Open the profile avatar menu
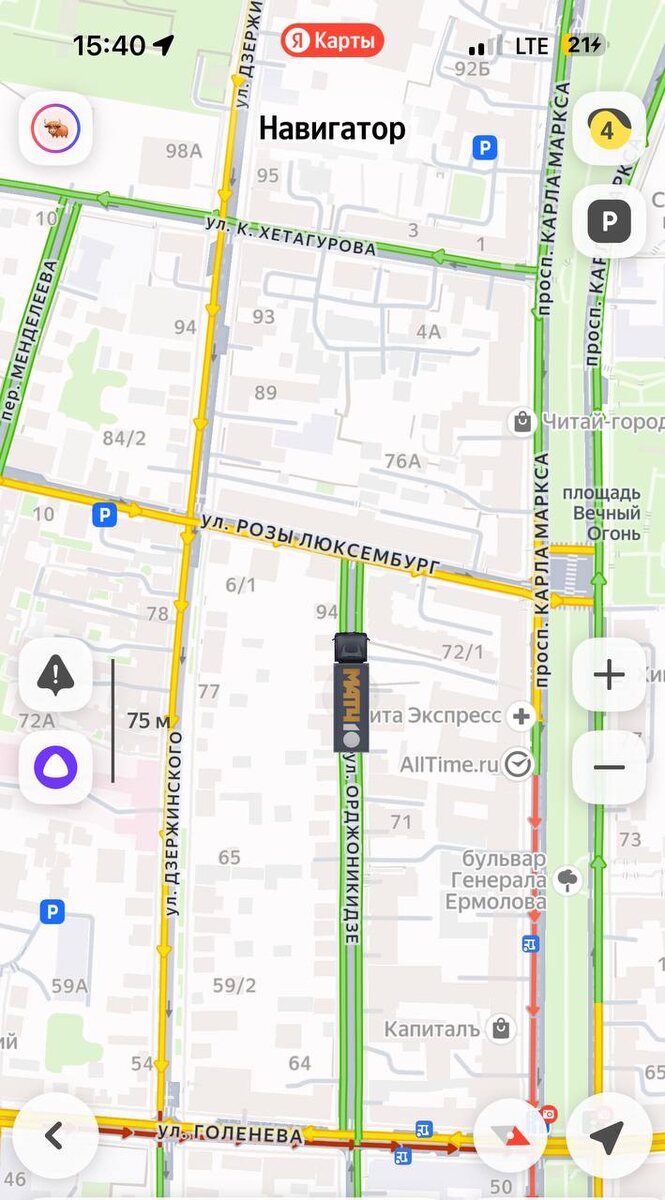Image resolution: width=665 pixels, height=1200 pixels. [56, 129]
